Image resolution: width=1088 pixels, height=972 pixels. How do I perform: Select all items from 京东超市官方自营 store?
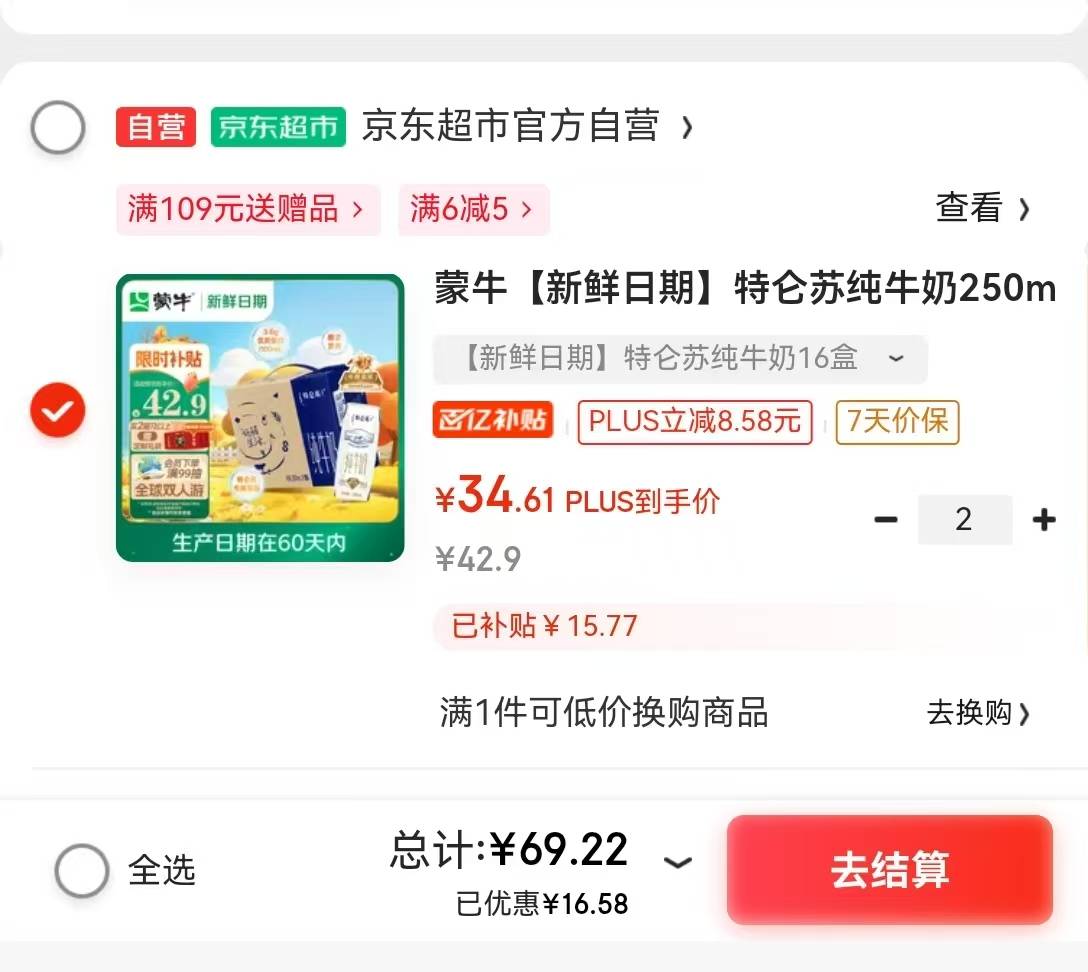click(x=58, y=127)
